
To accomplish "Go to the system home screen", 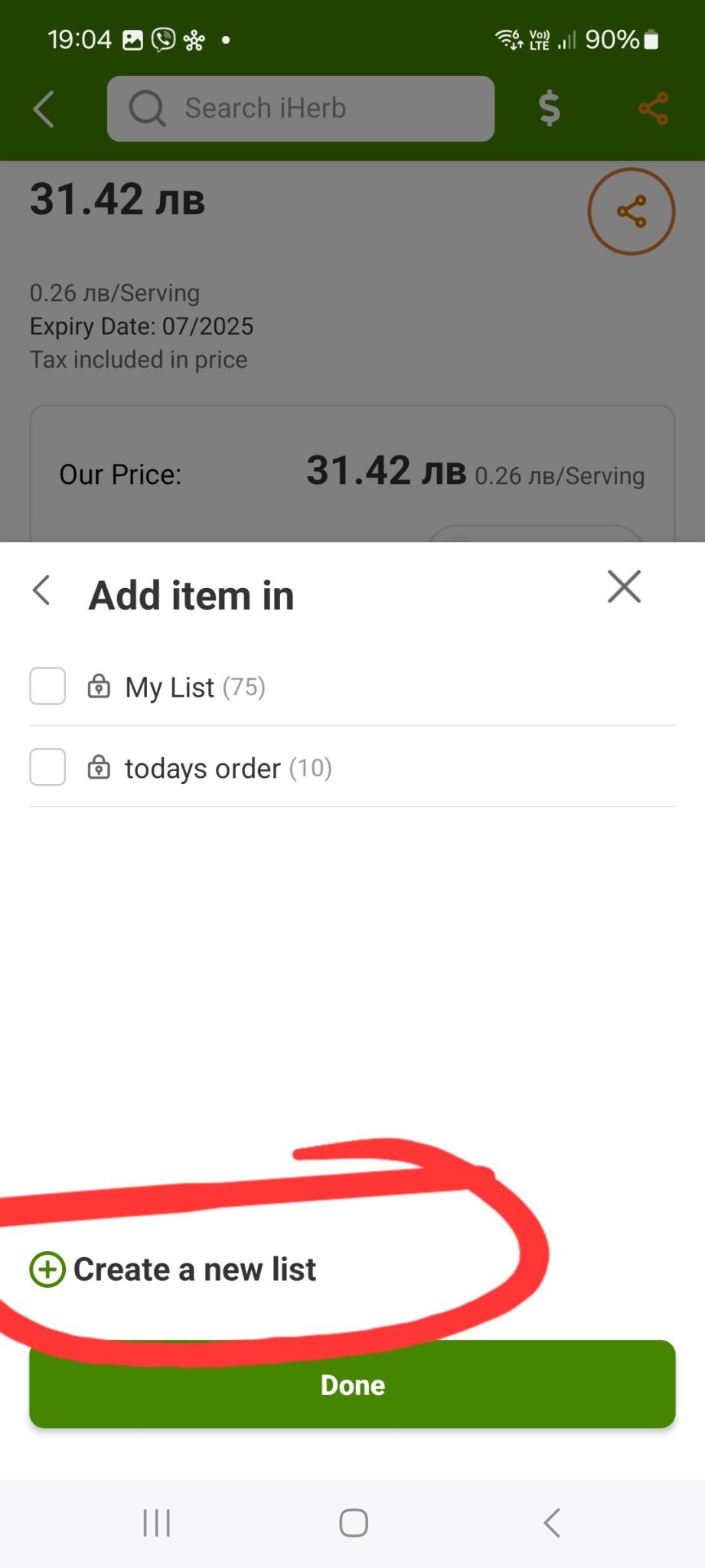I will pos(353,1523).
